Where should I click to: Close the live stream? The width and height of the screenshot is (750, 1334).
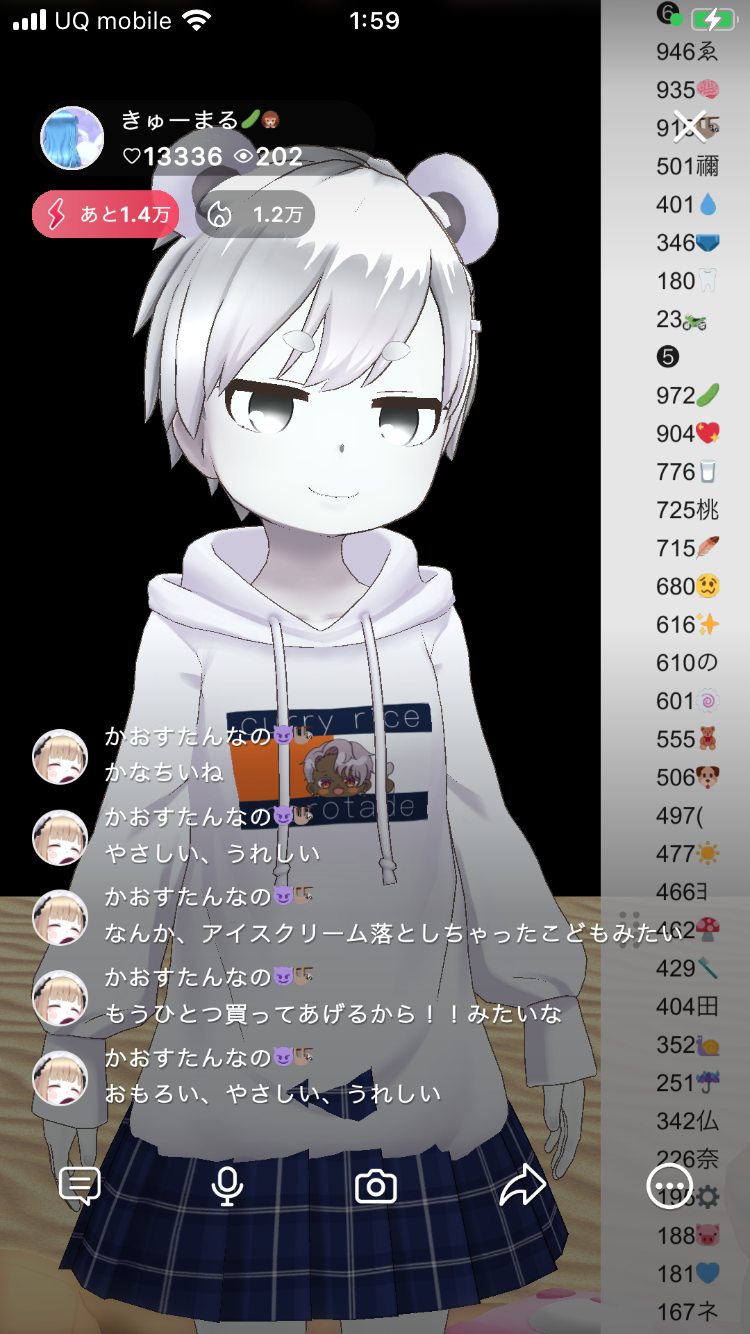point(690,127)
